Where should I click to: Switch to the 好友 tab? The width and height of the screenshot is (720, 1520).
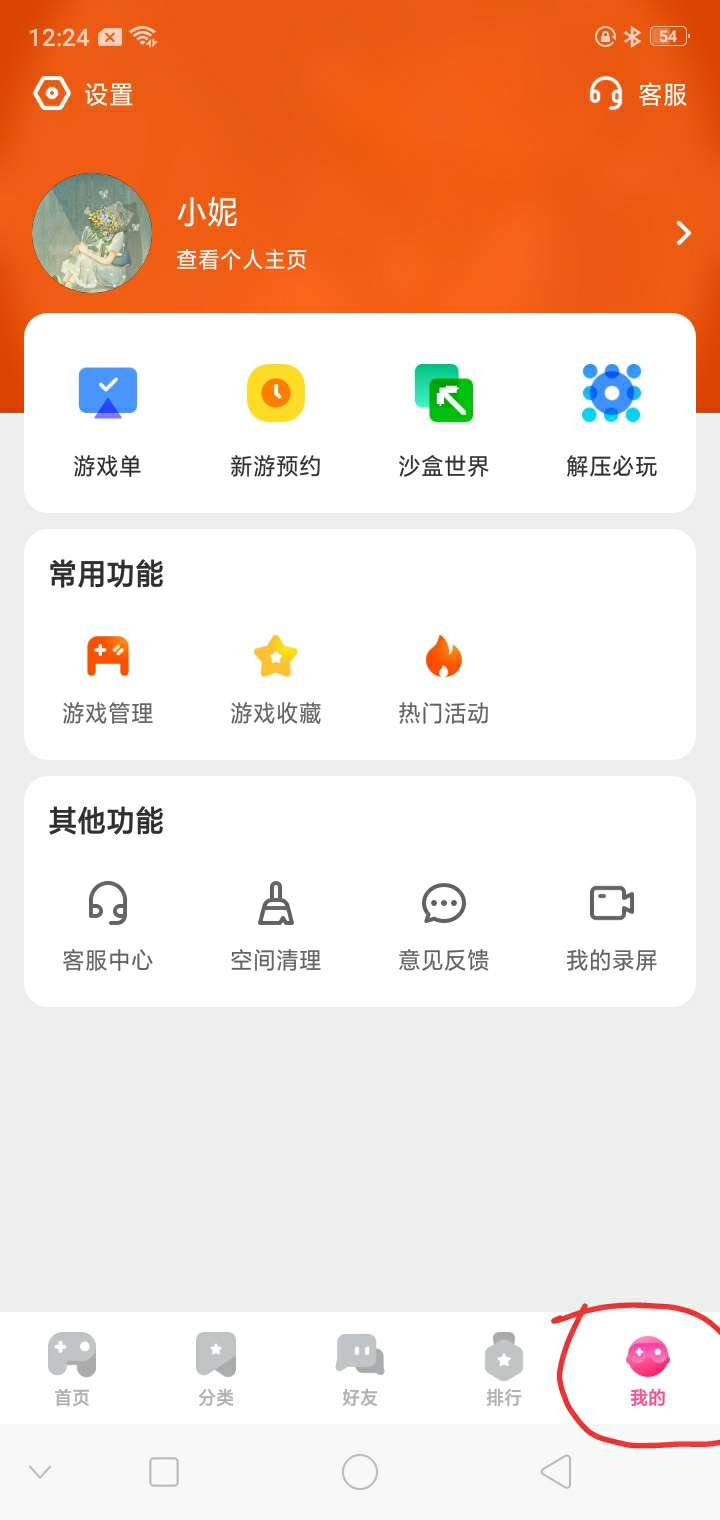point(360,1369)
